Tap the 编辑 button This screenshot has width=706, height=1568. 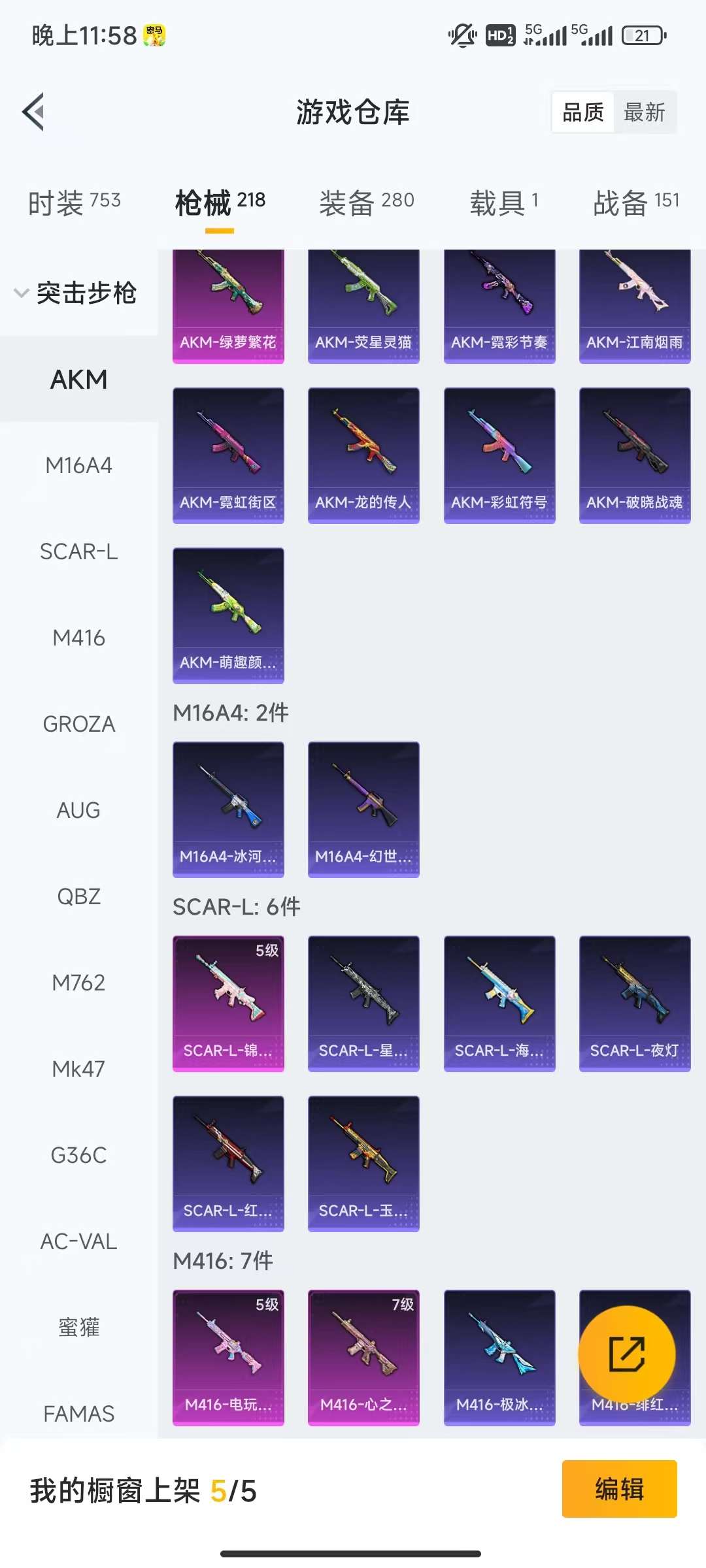point(619,1489)
